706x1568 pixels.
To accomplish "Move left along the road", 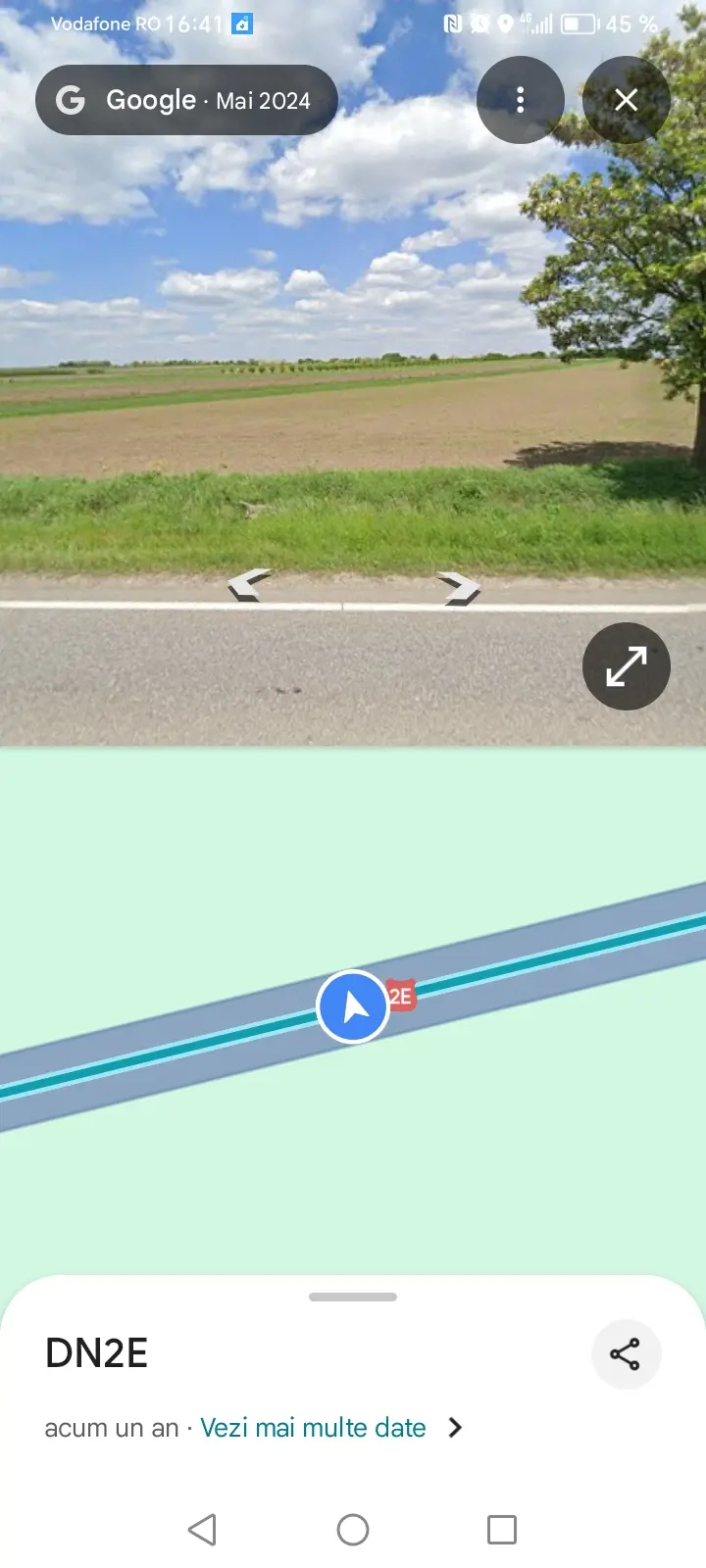I will point(250,585).
